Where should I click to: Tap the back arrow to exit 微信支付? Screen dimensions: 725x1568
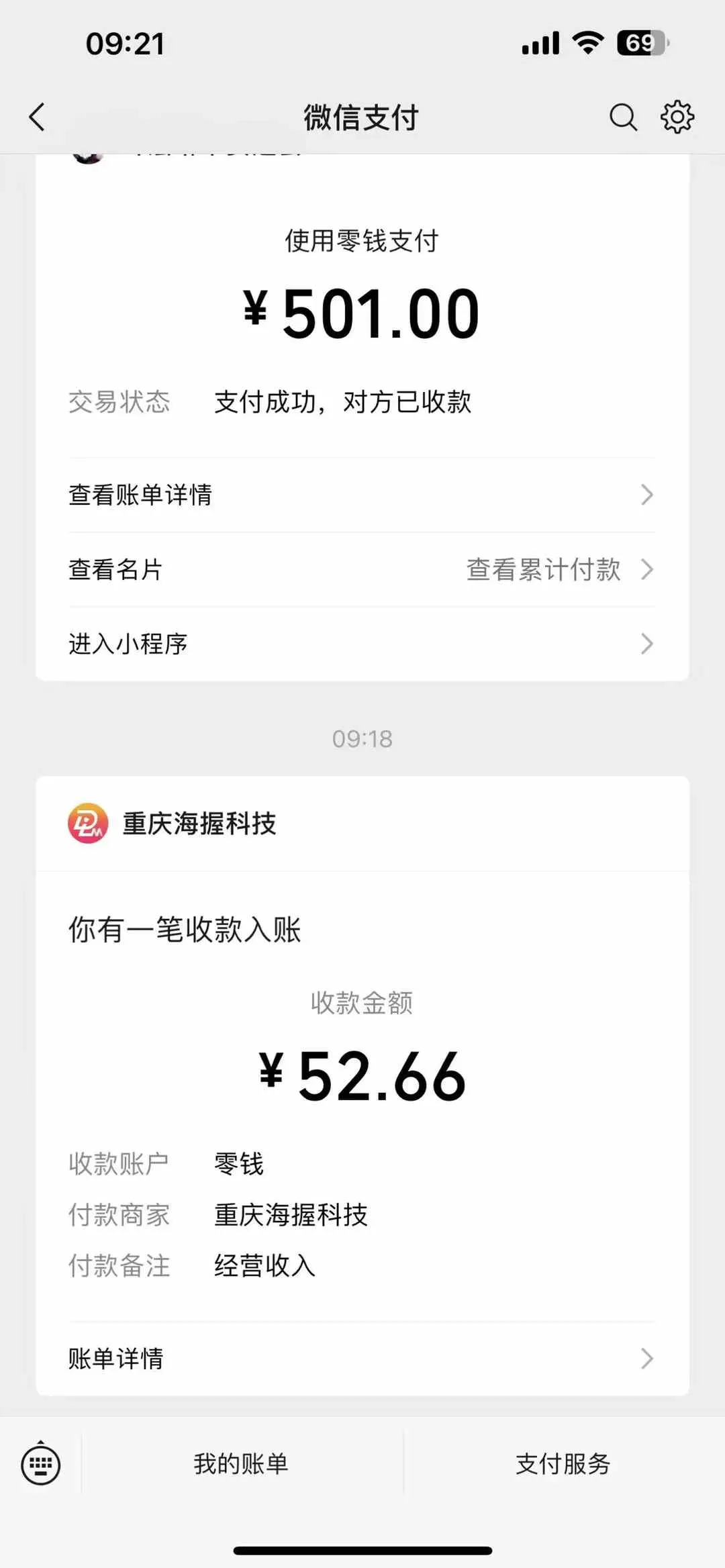37,115
